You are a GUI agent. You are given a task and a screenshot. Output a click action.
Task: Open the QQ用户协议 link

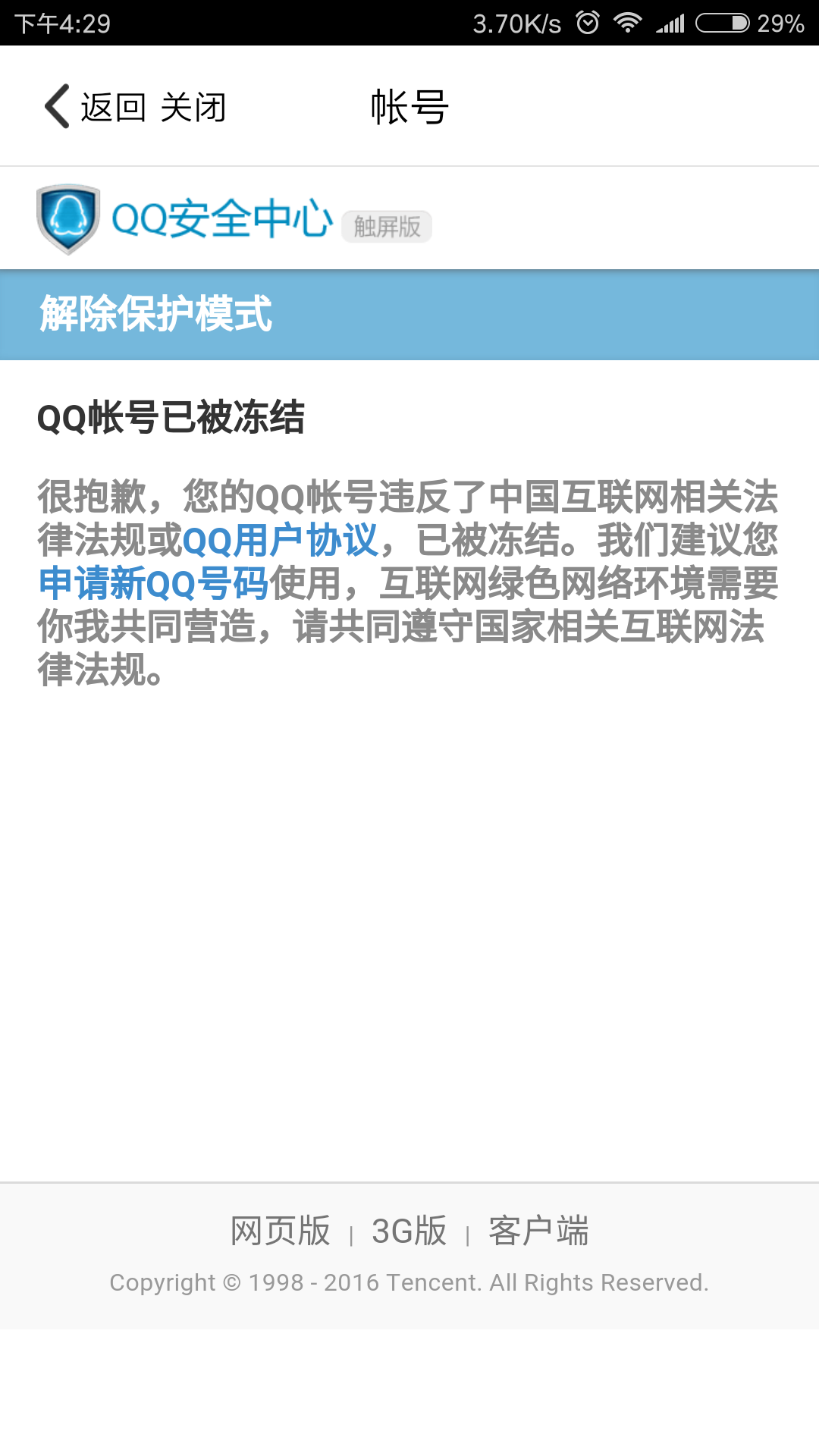point(280,541)
